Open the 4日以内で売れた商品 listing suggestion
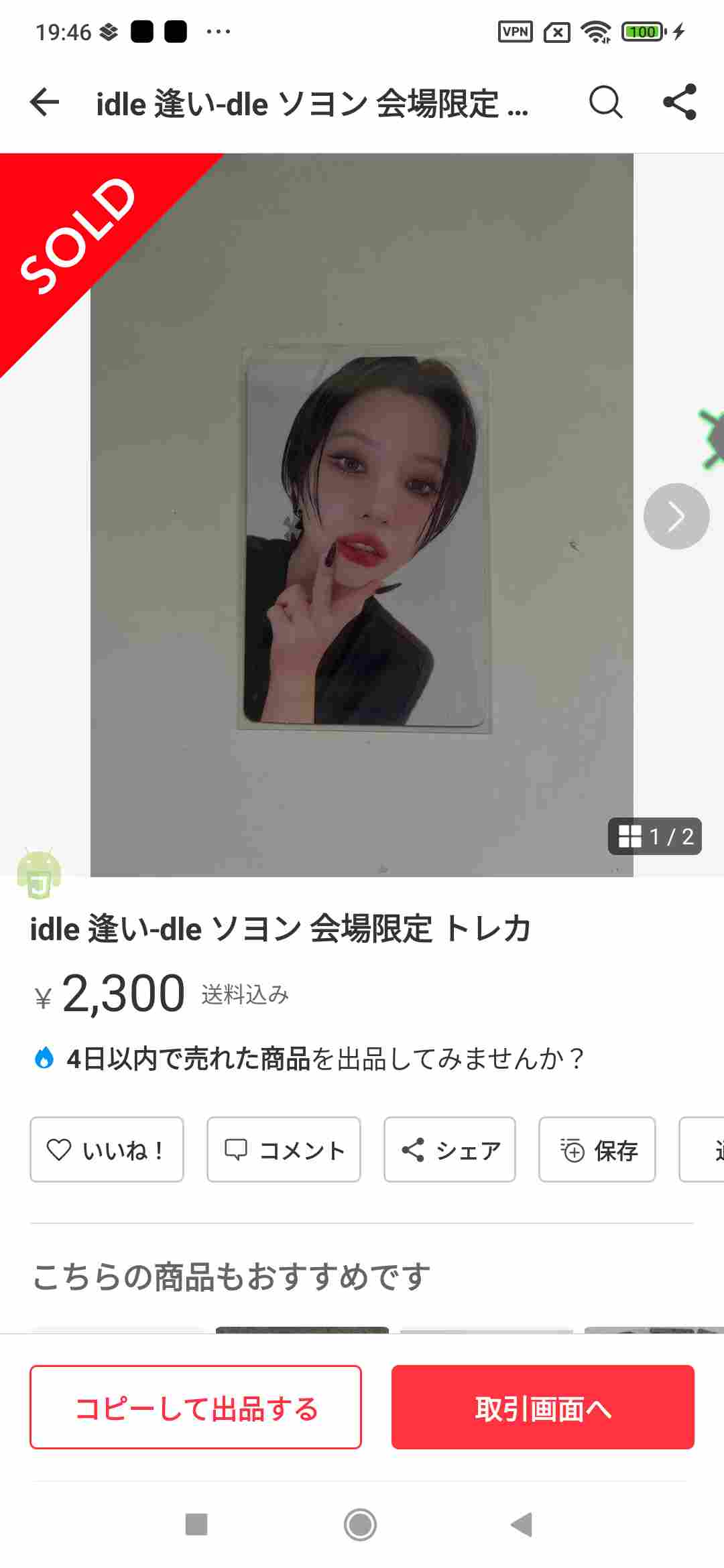This screenshot has height=1568, width=724. coord(308,1059)
